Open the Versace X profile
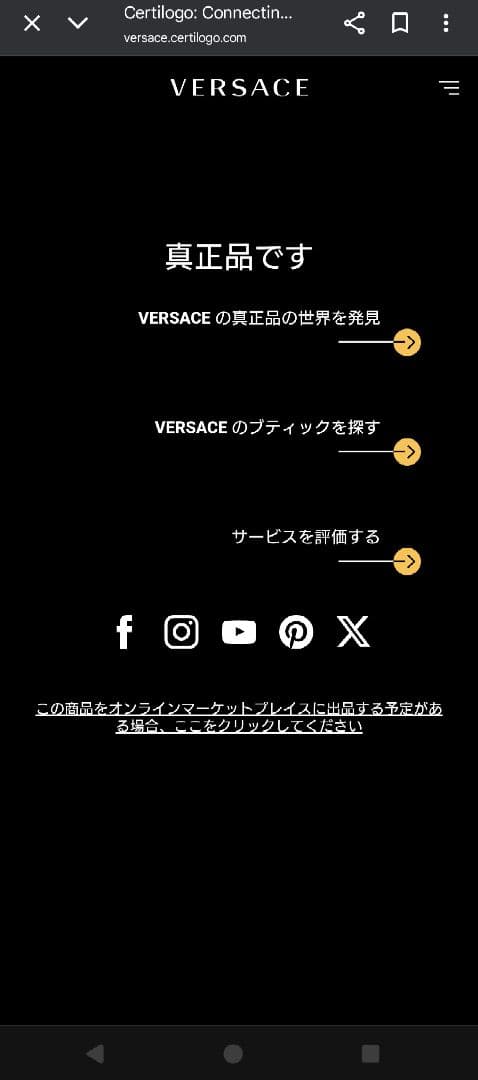Viewport: 478px width, 1080px height. coord(353,632)
